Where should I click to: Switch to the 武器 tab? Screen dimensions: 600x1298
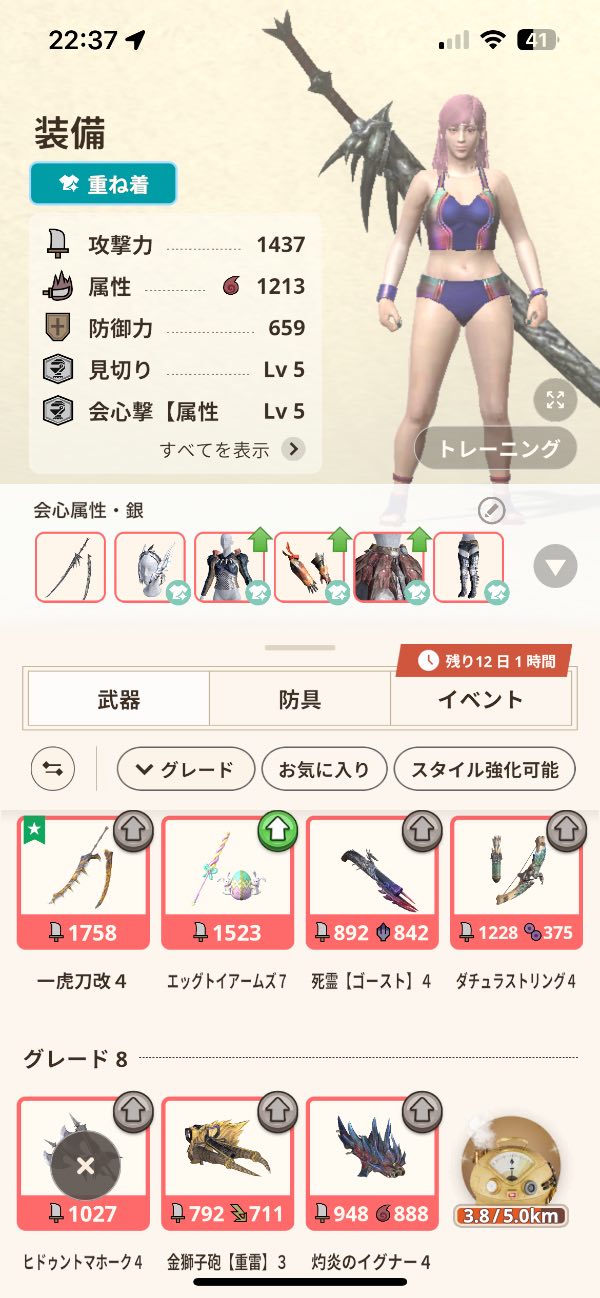point(118,699)
